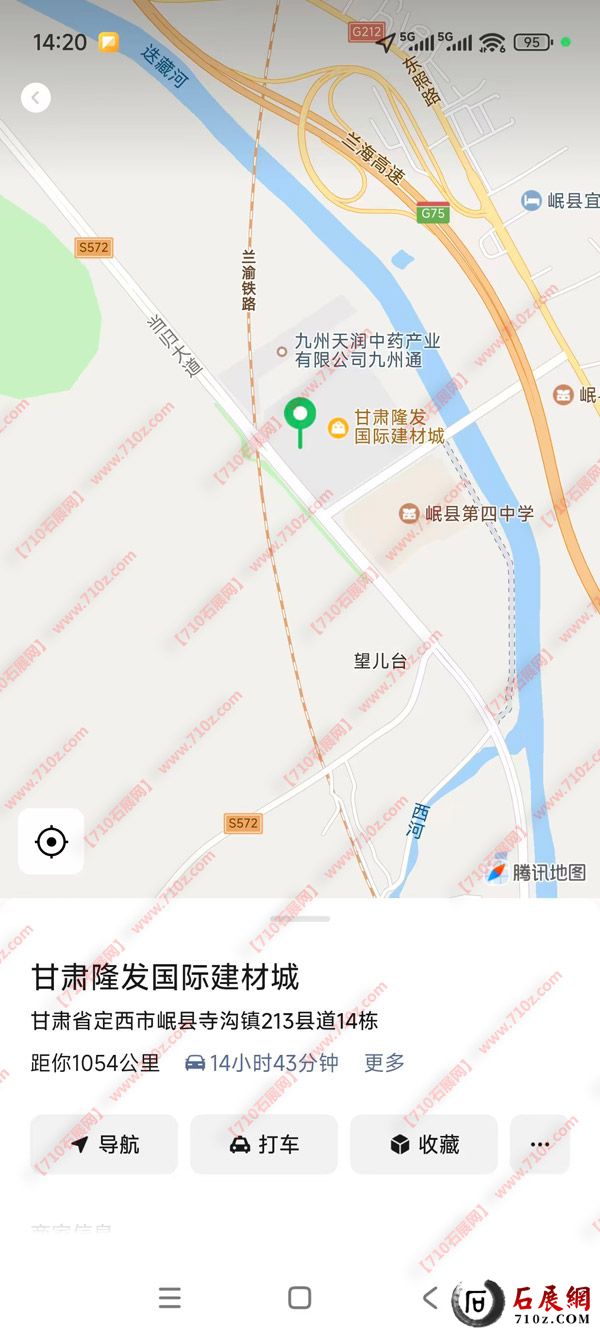Save place using 收藏 button

click(x=424, y=1144)
